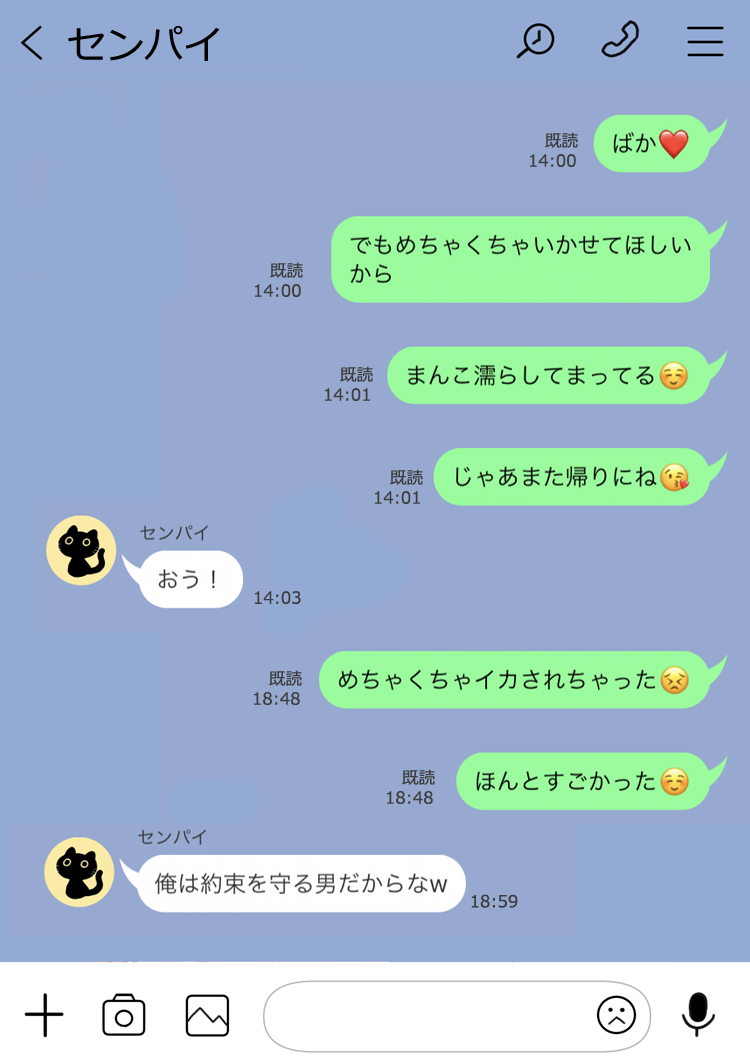Open the plus attachment menu
The width and height of the screenshot is (750, 1061).
pyautogui.click(x=44, y=1015)
